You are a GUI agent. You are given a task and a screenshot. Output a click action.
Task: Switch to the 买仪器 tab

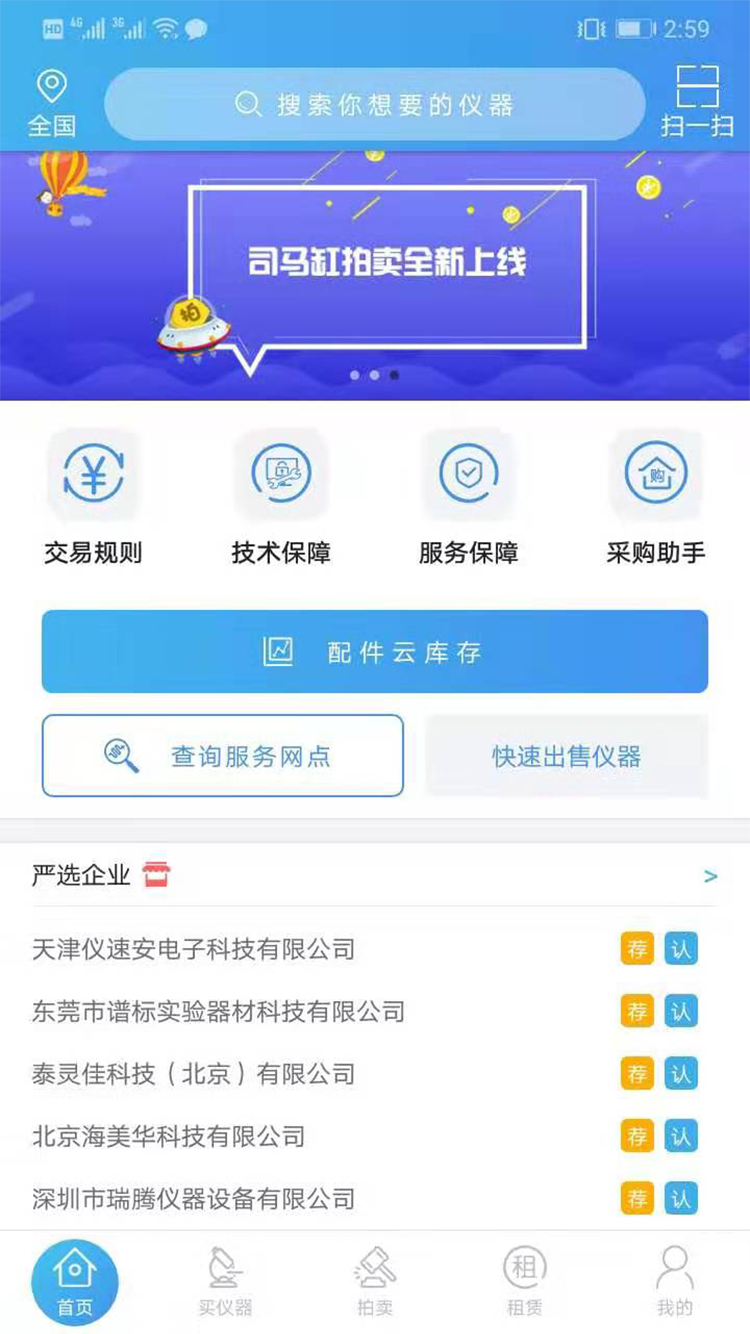(225, 1282)
